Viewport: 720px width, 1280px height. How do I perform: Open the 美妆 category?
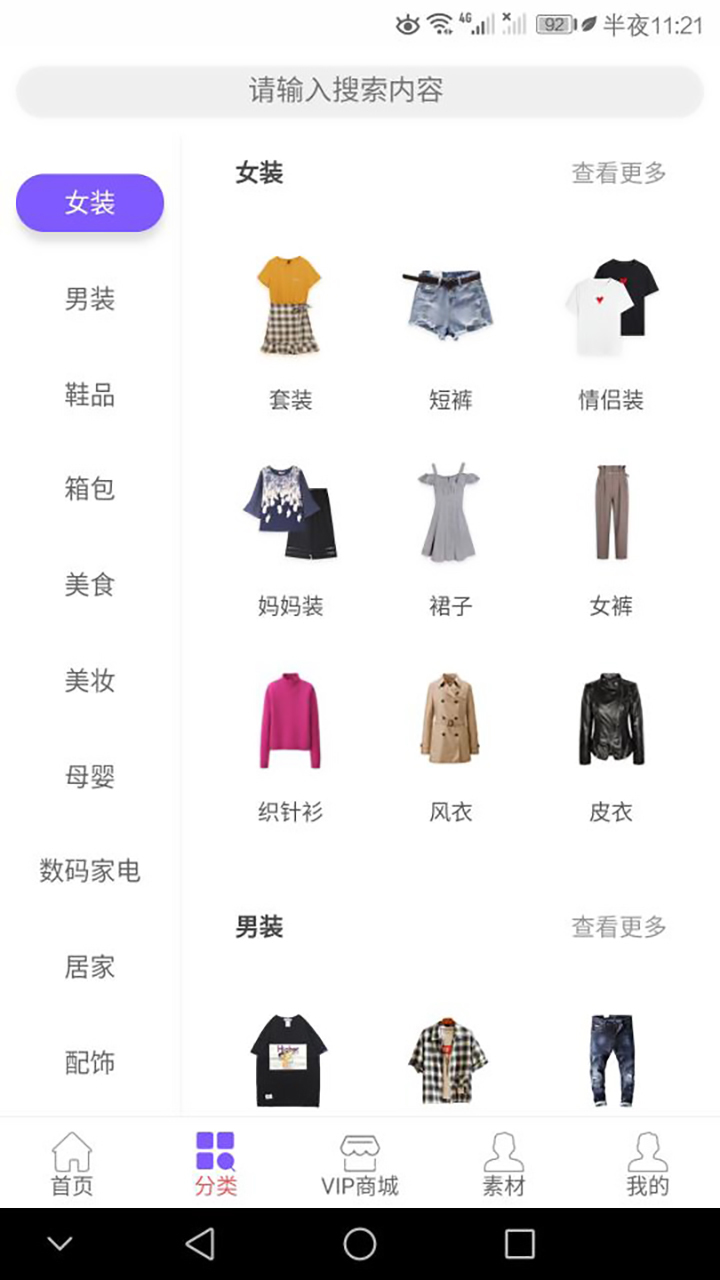point(90,681)
